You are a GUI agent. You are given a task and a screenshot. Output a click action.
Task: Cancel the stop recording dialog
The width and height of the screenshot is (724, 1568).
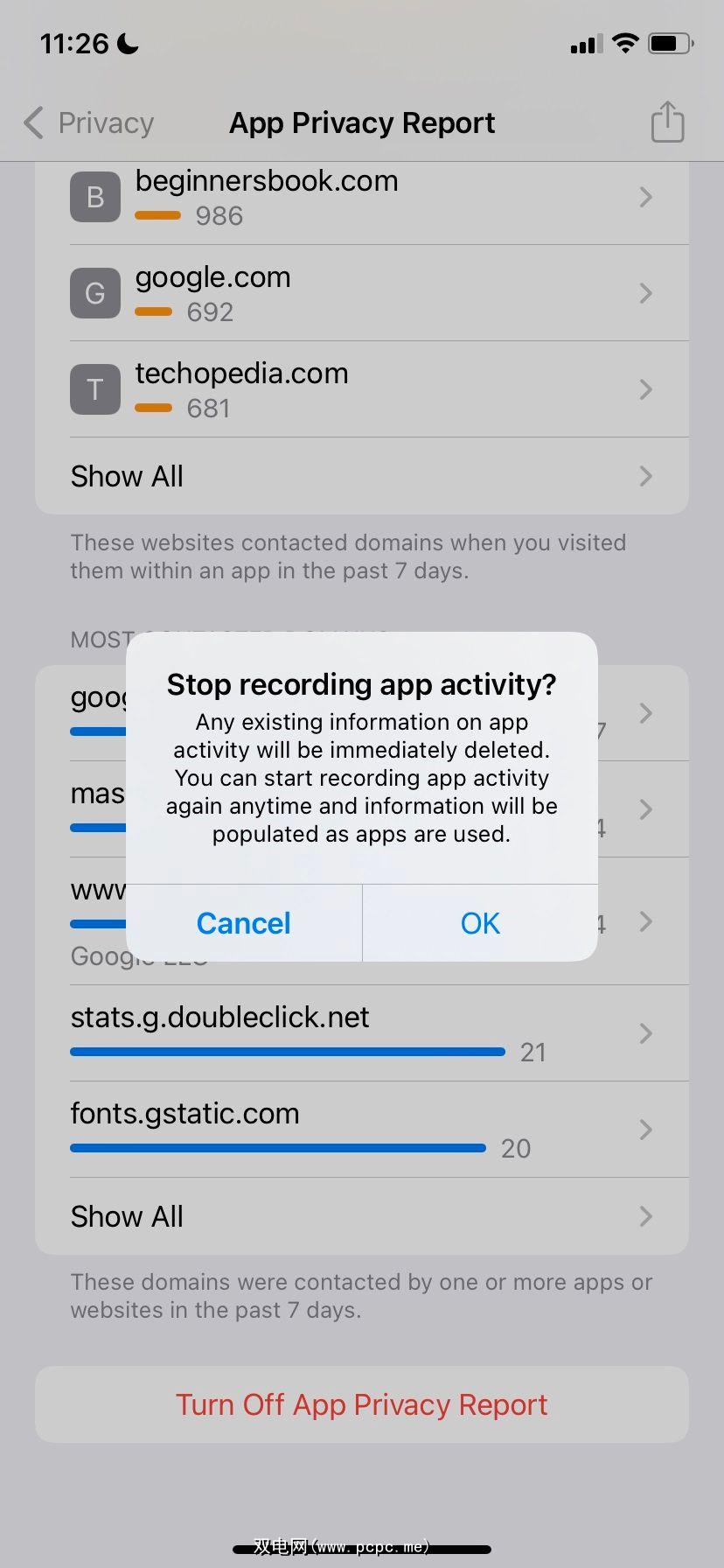point(244,923)
